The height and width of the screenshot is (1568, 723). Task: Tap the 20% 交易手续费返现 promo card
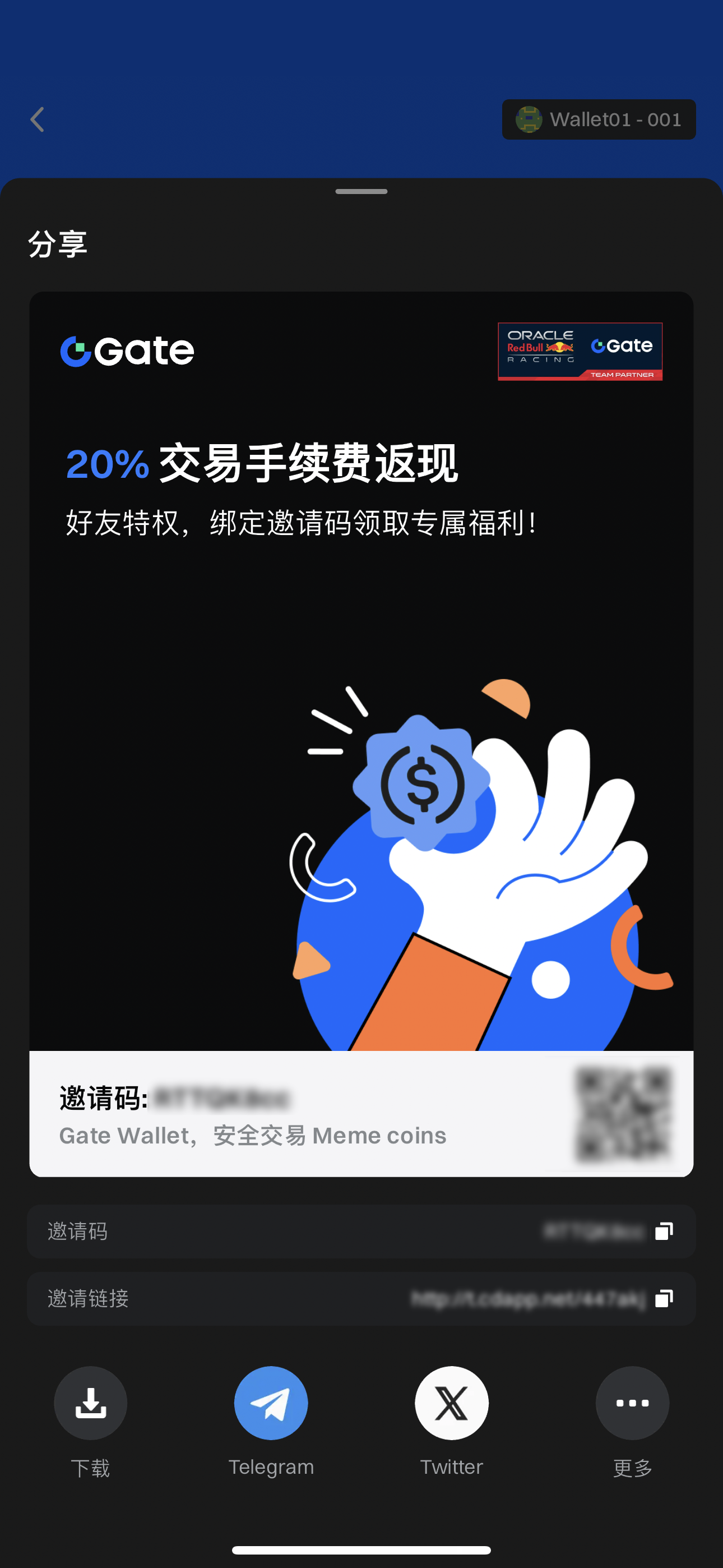(361, 730)
